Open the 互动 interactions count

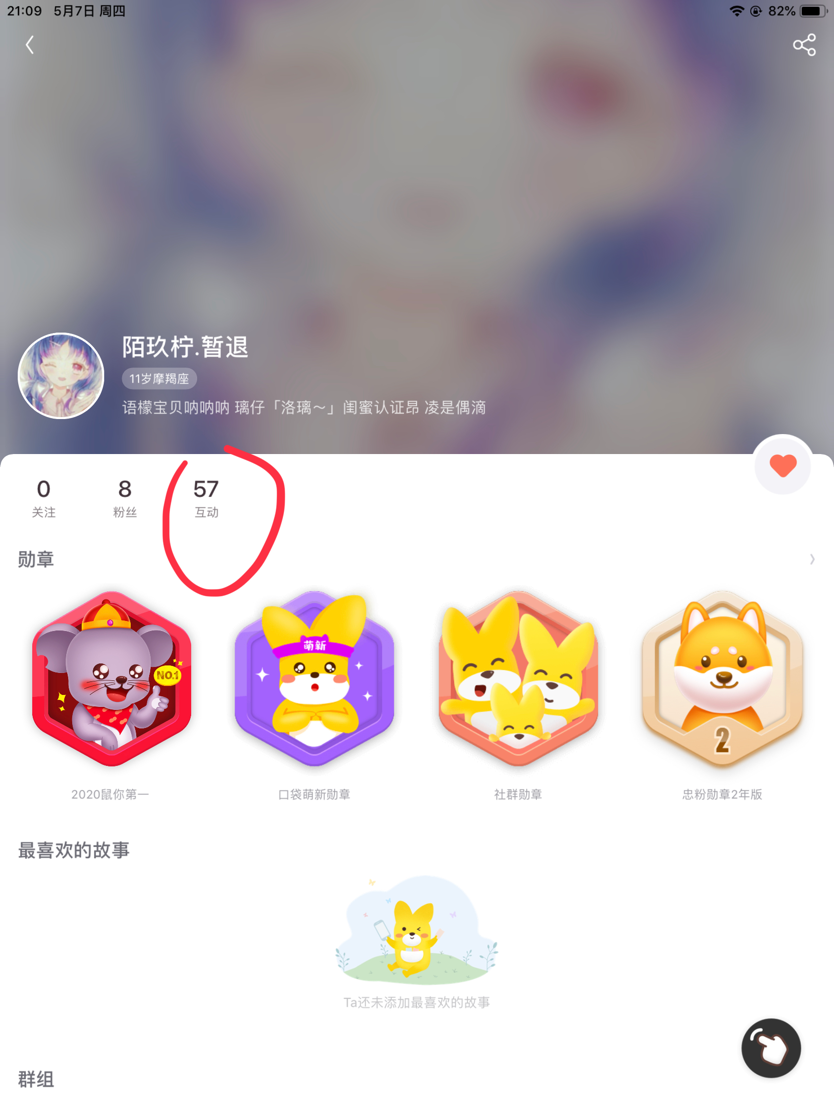(x=206, y=497)
